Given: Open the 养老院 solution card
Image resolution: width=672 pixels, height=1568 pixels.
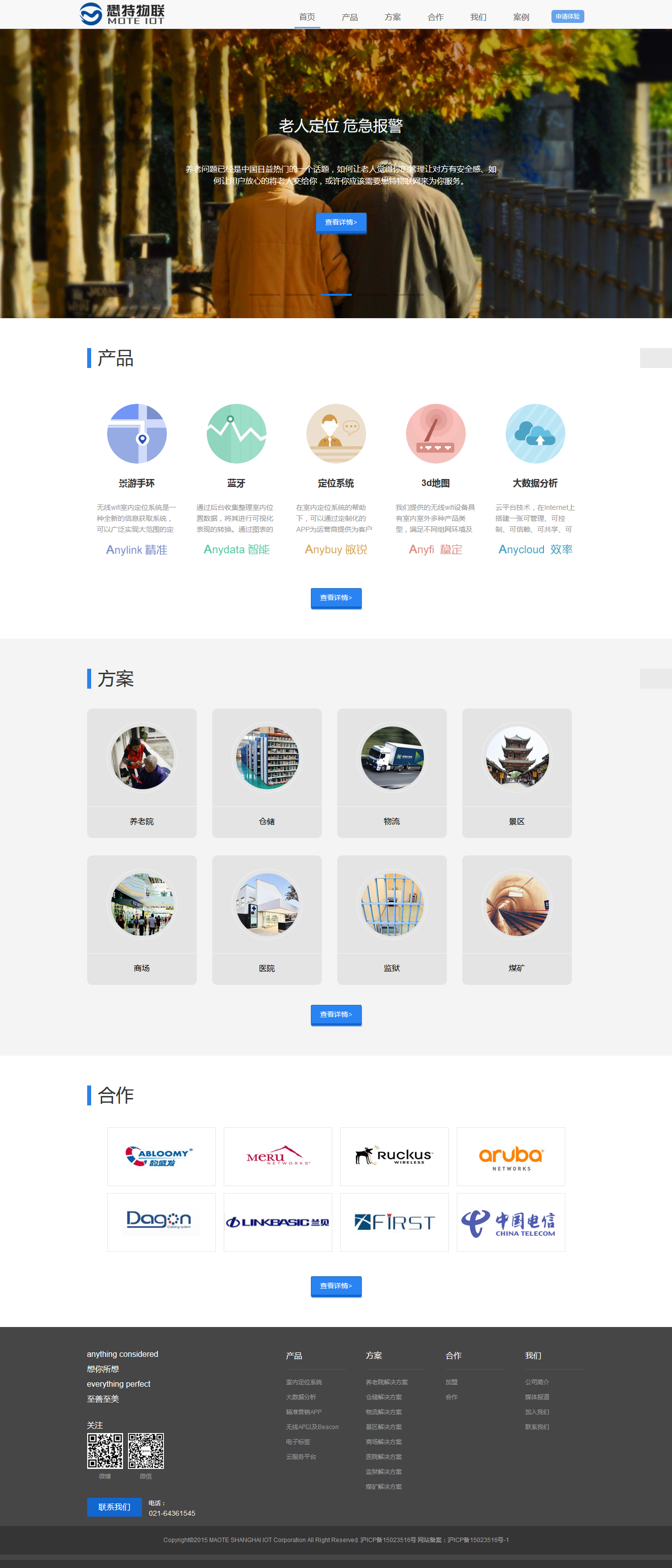Looking at the screenshot, I should click(x=142, y=772).
